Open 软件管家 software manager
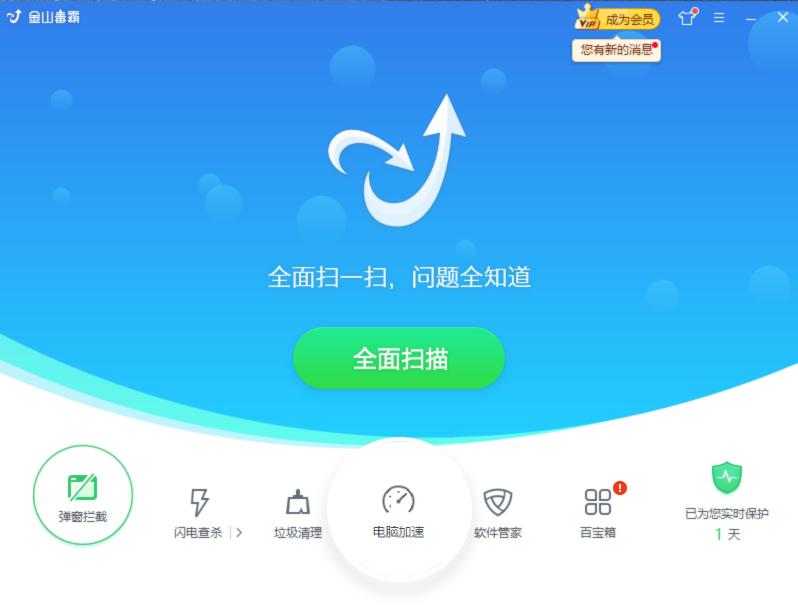The width and height of the screenshot is (798, 613). tap(498, 512)
